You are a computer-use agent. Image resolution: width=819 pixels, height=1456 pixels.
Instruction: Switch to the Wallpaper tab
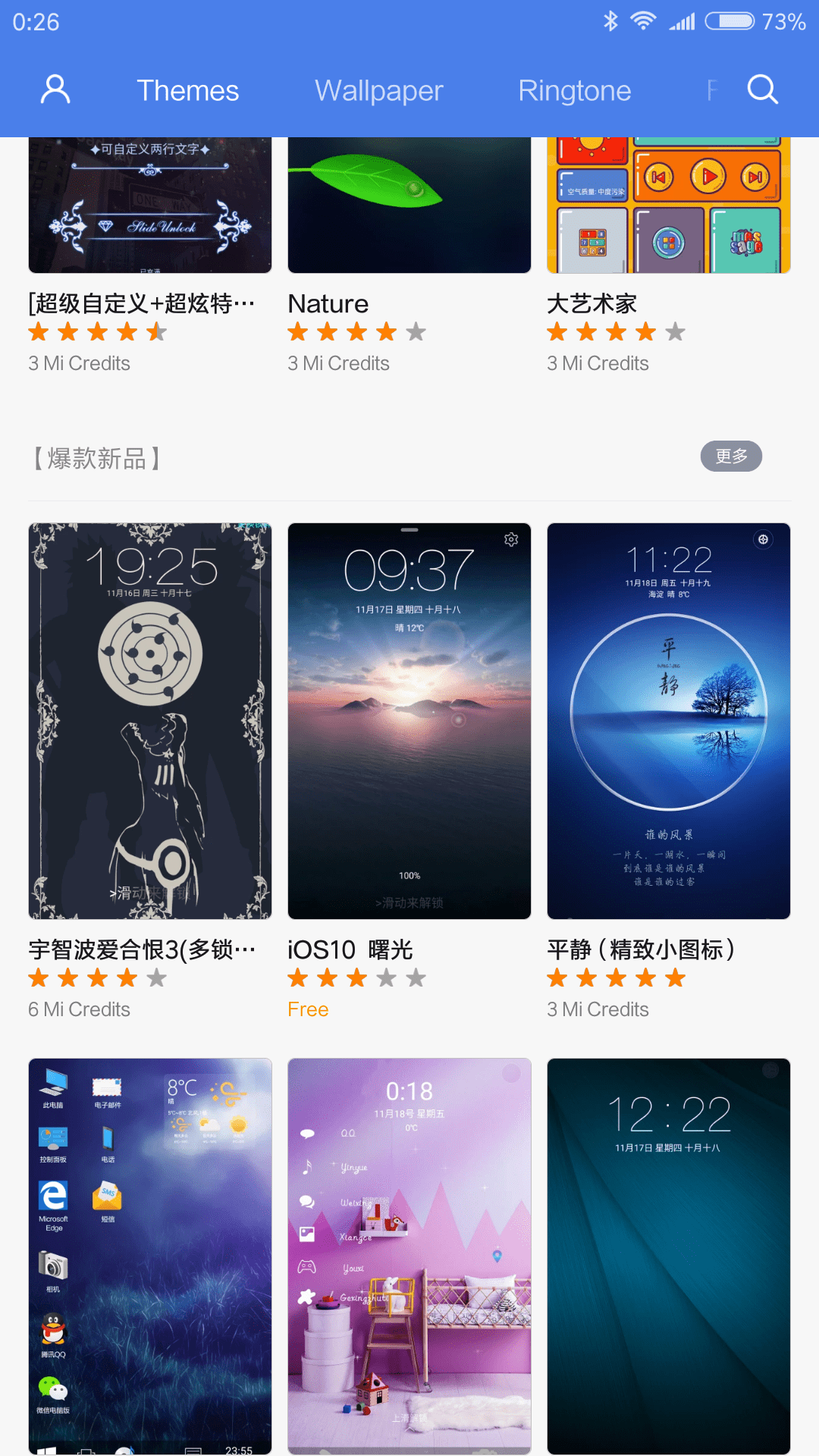click(379, 91)
